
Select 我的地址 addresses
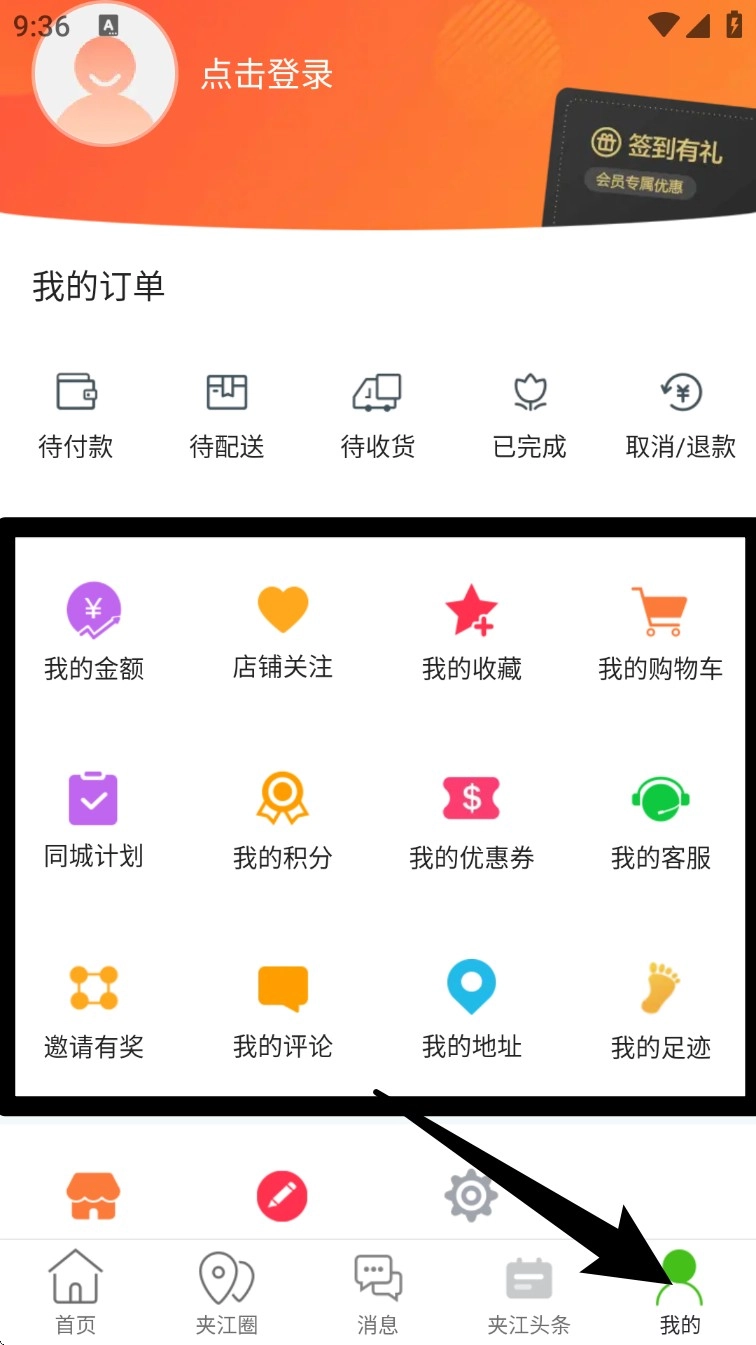click(472, 1010)
